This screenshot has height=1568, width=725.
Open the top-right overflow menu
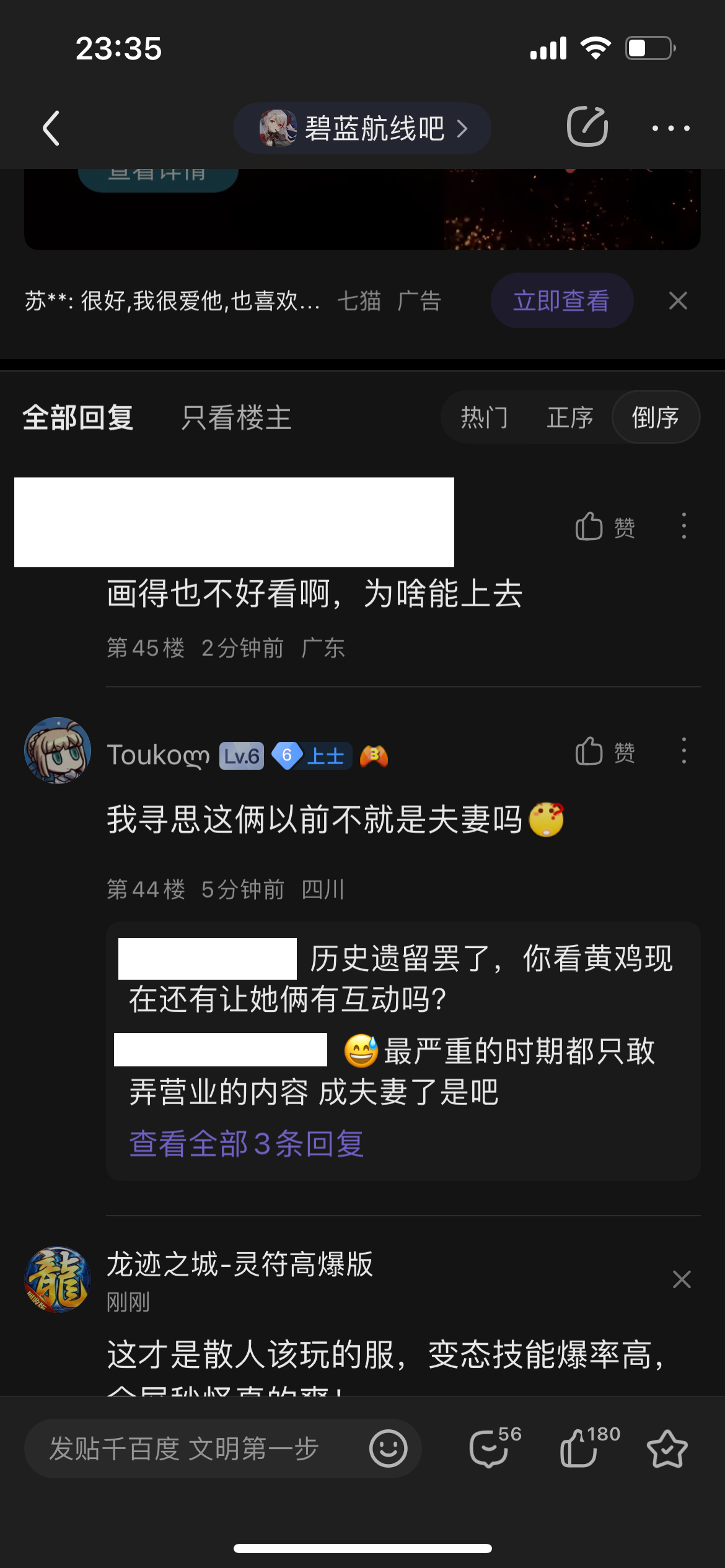[670, 128]
